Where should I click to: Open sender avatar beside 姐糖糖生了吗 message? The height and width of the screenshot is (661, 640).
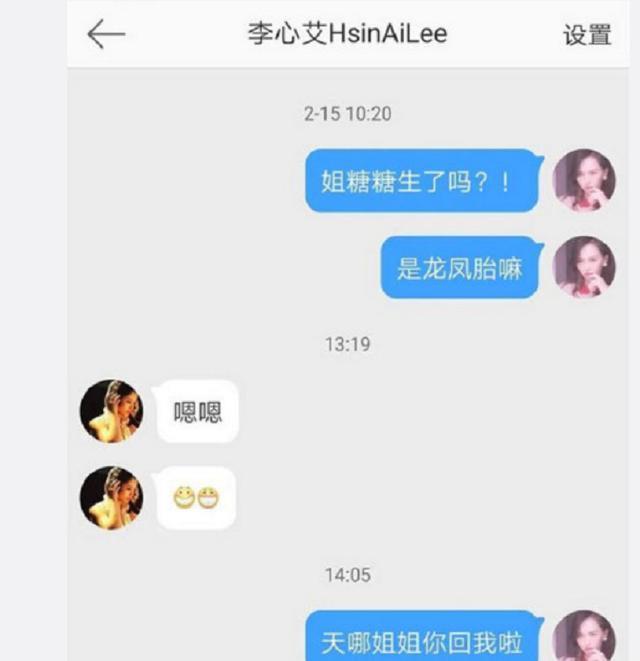(584, 180)
